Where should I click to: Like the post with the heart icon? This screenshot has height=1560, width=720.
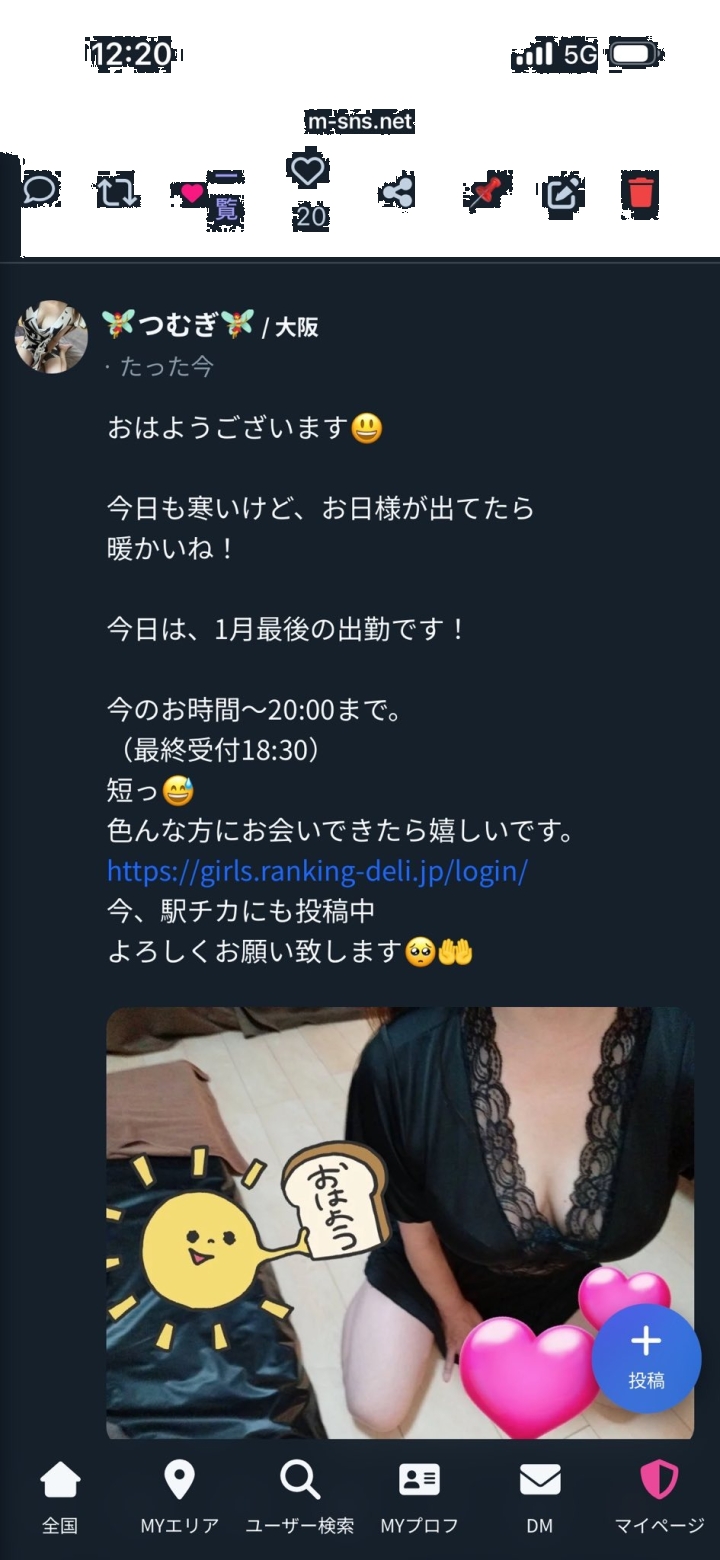tap(308, 173)
